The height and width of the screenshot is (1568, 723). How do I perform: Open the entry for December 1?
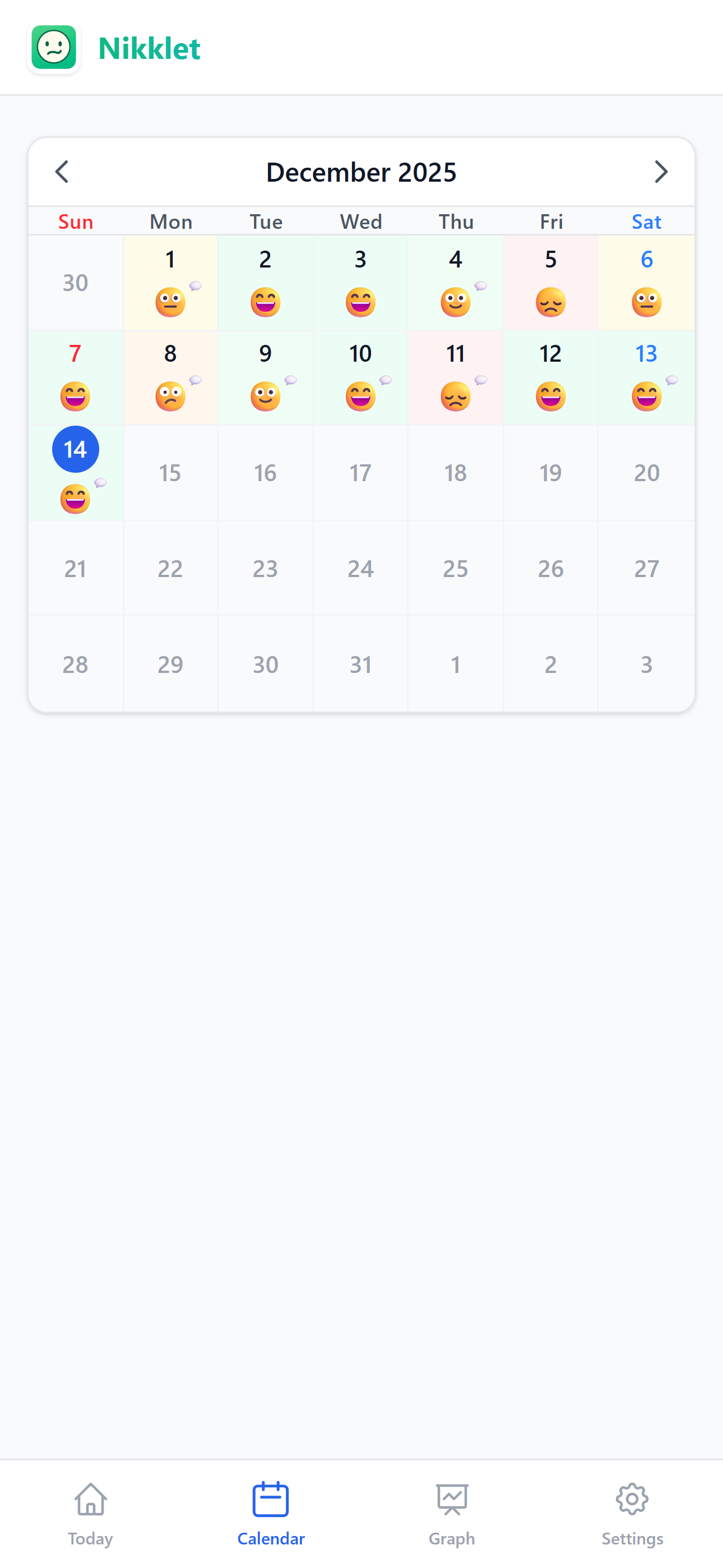pos(170,283)
